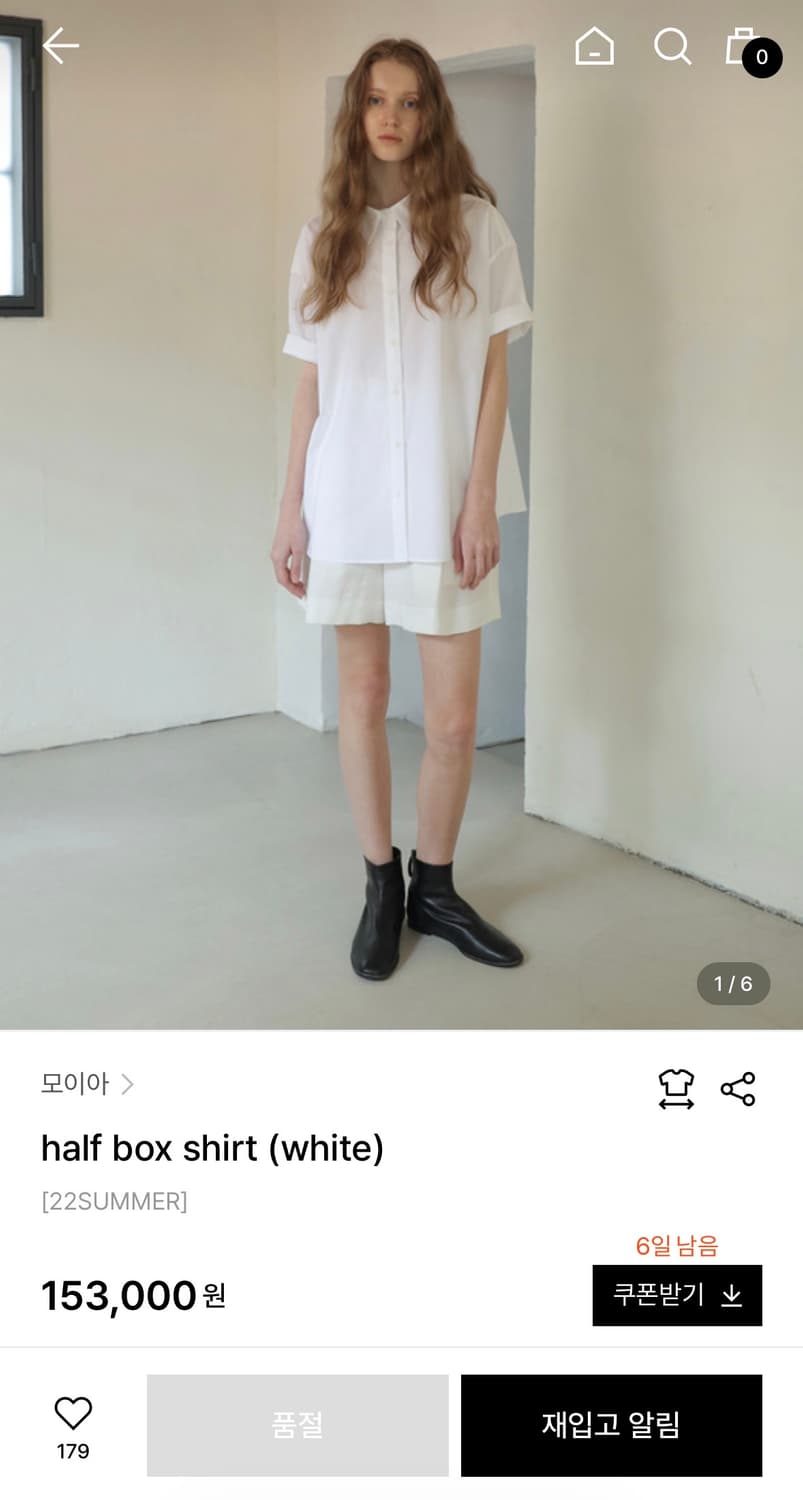Tap the 1/6 image counter indicator
803x1500 pixels.
tap(733, 984)
